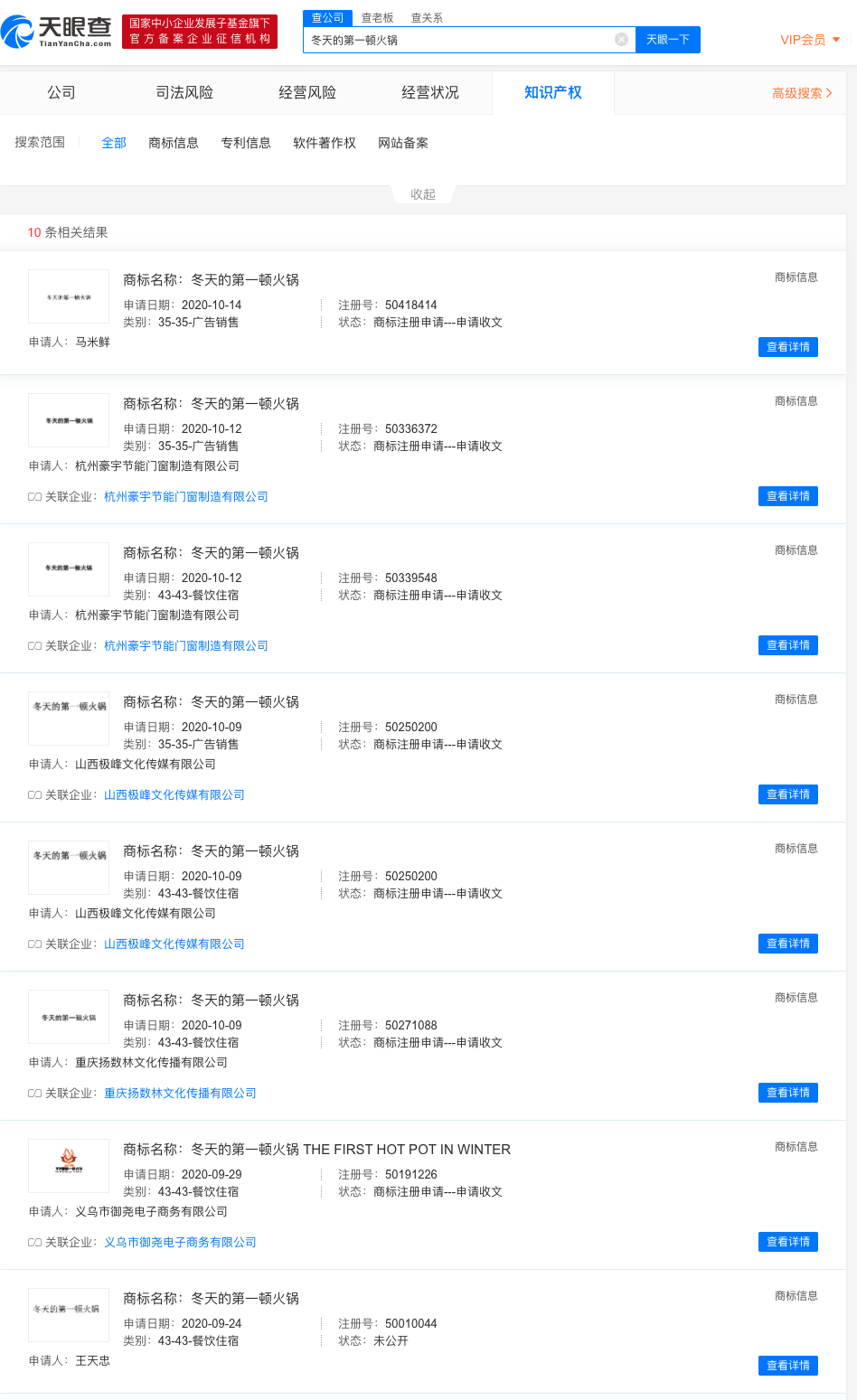
Task: Switch to the 公司 tab
Action: 61,92
